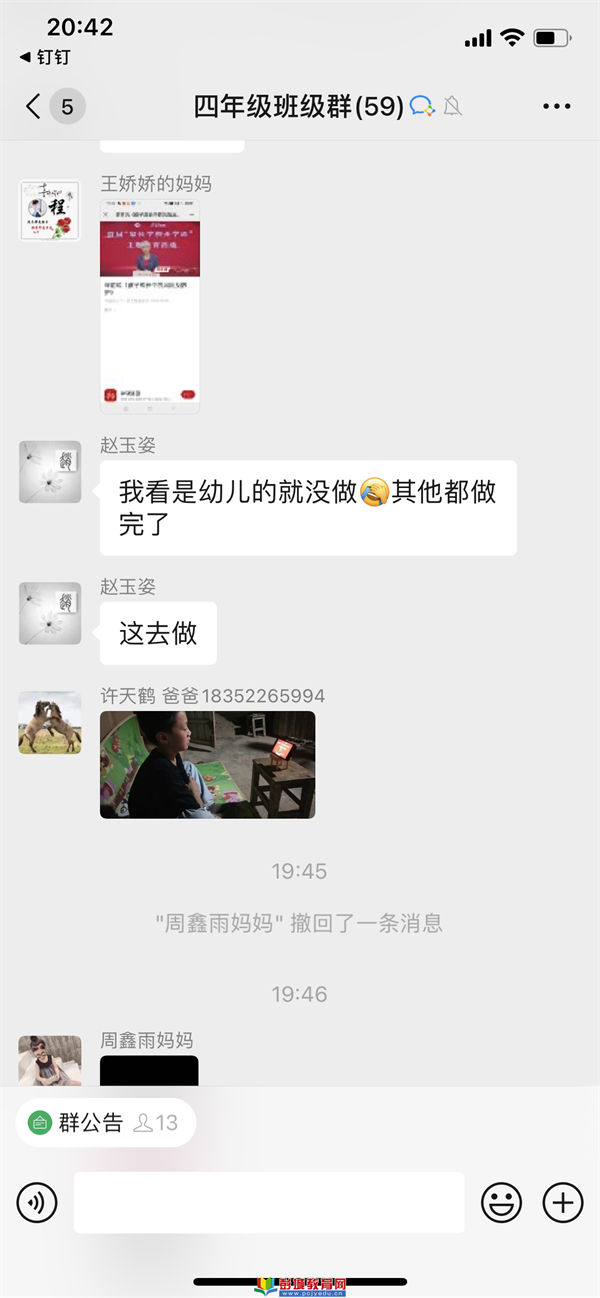Go back to the chat list
Image resolution: width=600 pixels, height=1298 pixels.
(x=34, y=106)
